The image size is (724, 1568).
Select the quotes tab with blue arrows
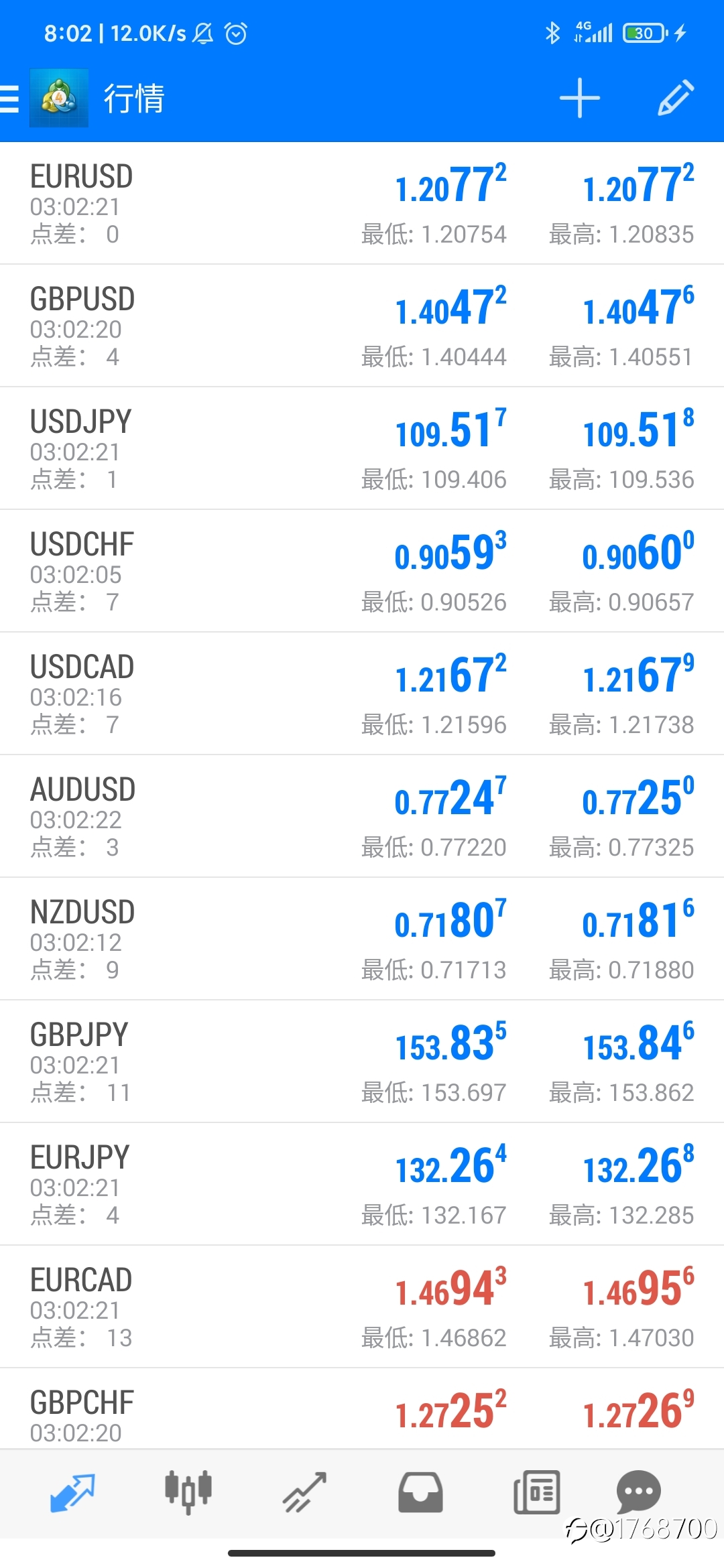point(72,1493)
